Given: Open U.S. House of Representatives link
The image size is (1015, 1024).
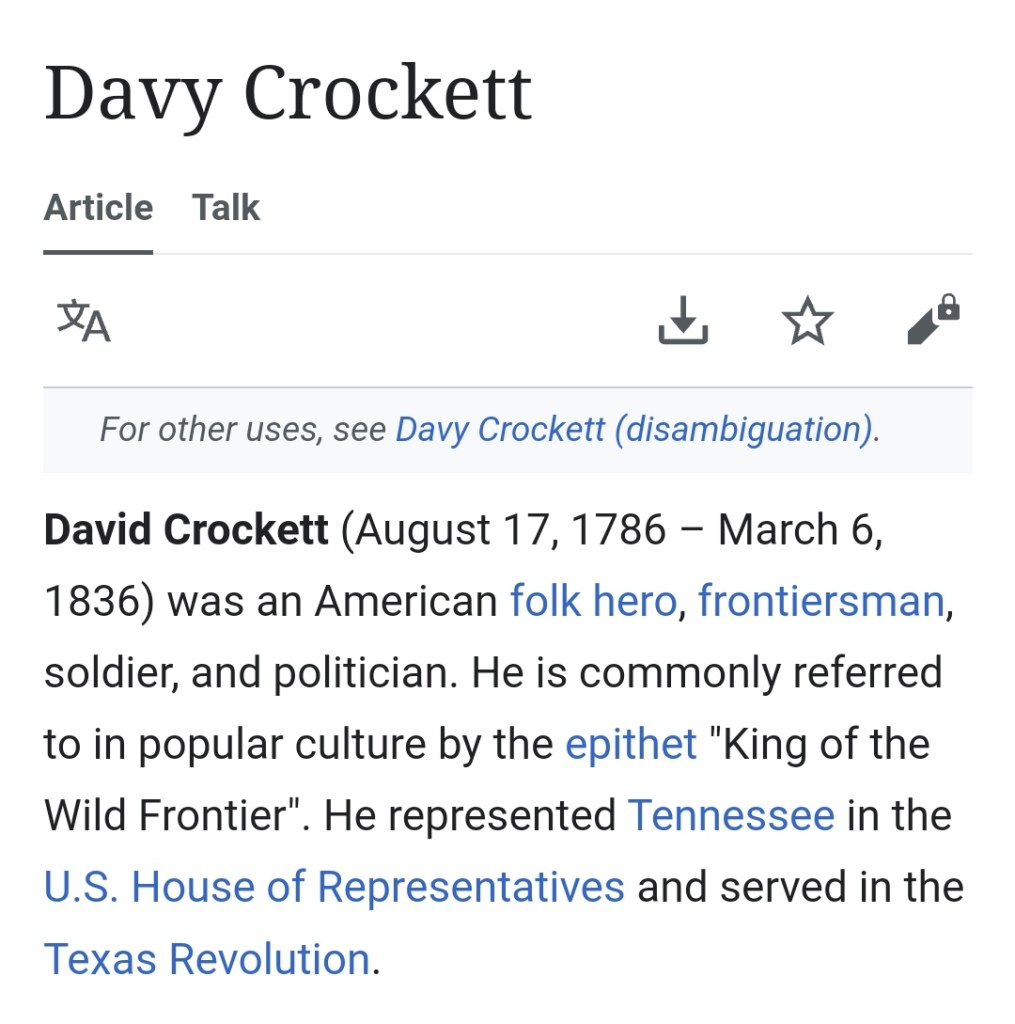Looking at the screenshot, I should tap(334, 887).
